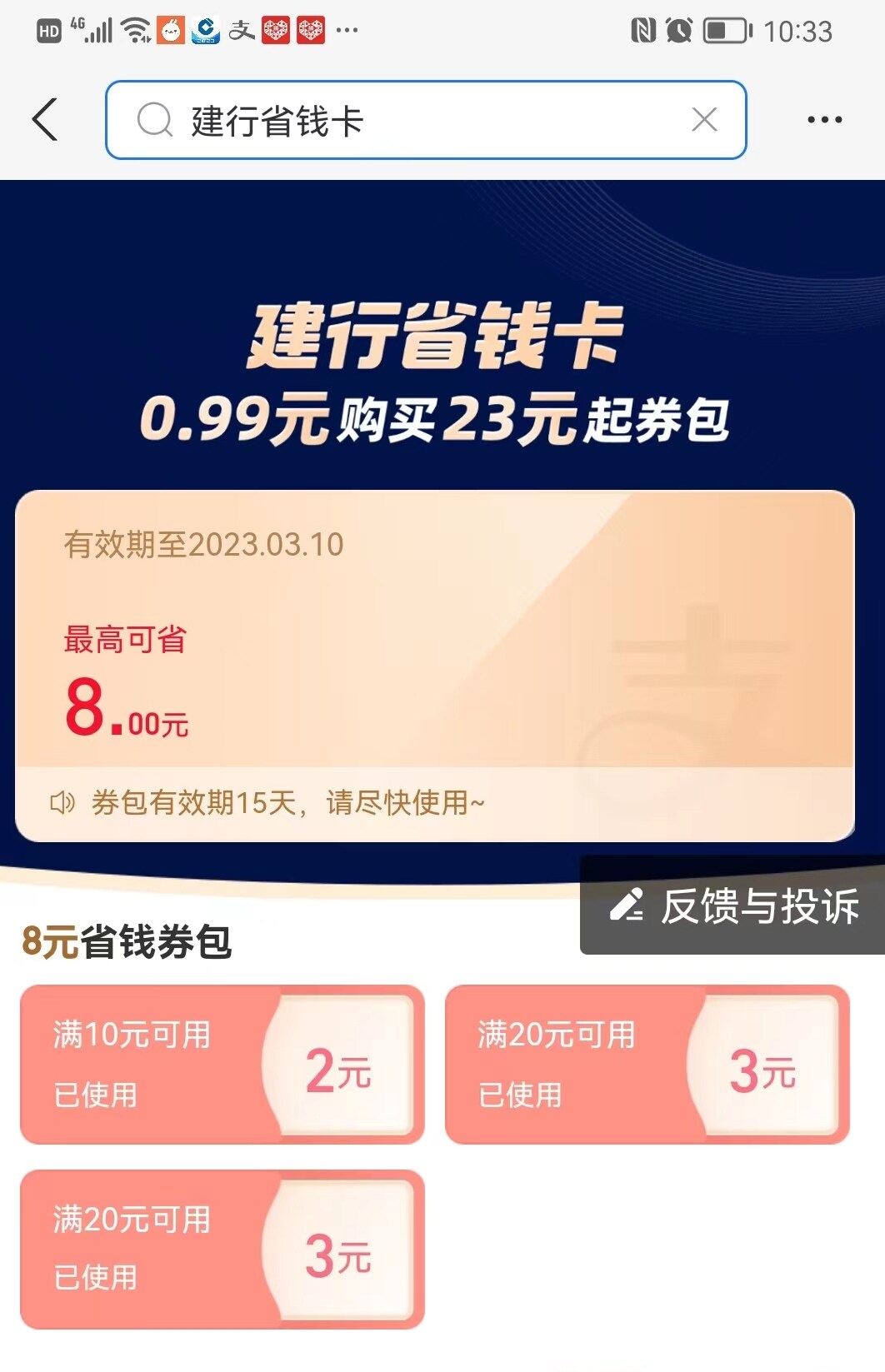
Task: Clear search text using the X icon
Action: click(x=705, y=120)
